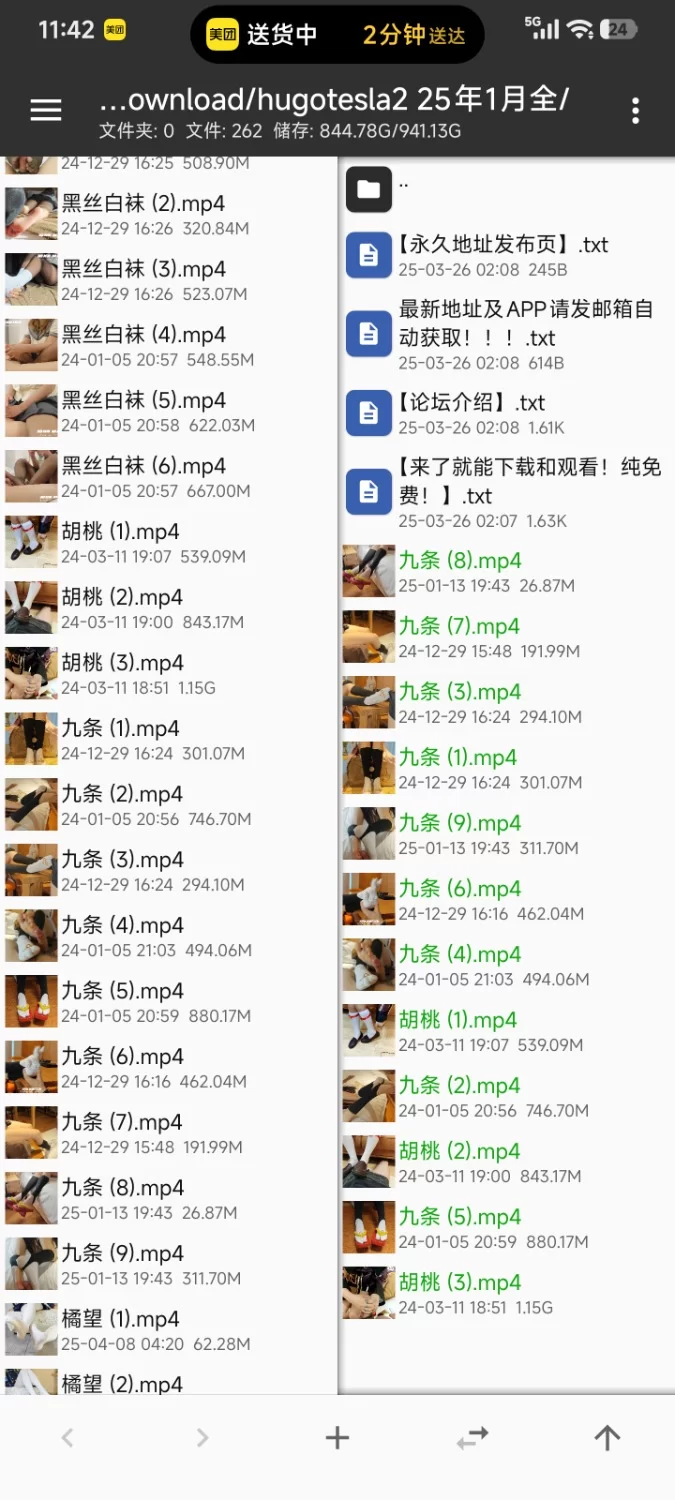The width and height of the screenshot is (675, 1500).
Task: Open 【永久地址发布页】.txt file
Action: point(502,255)
